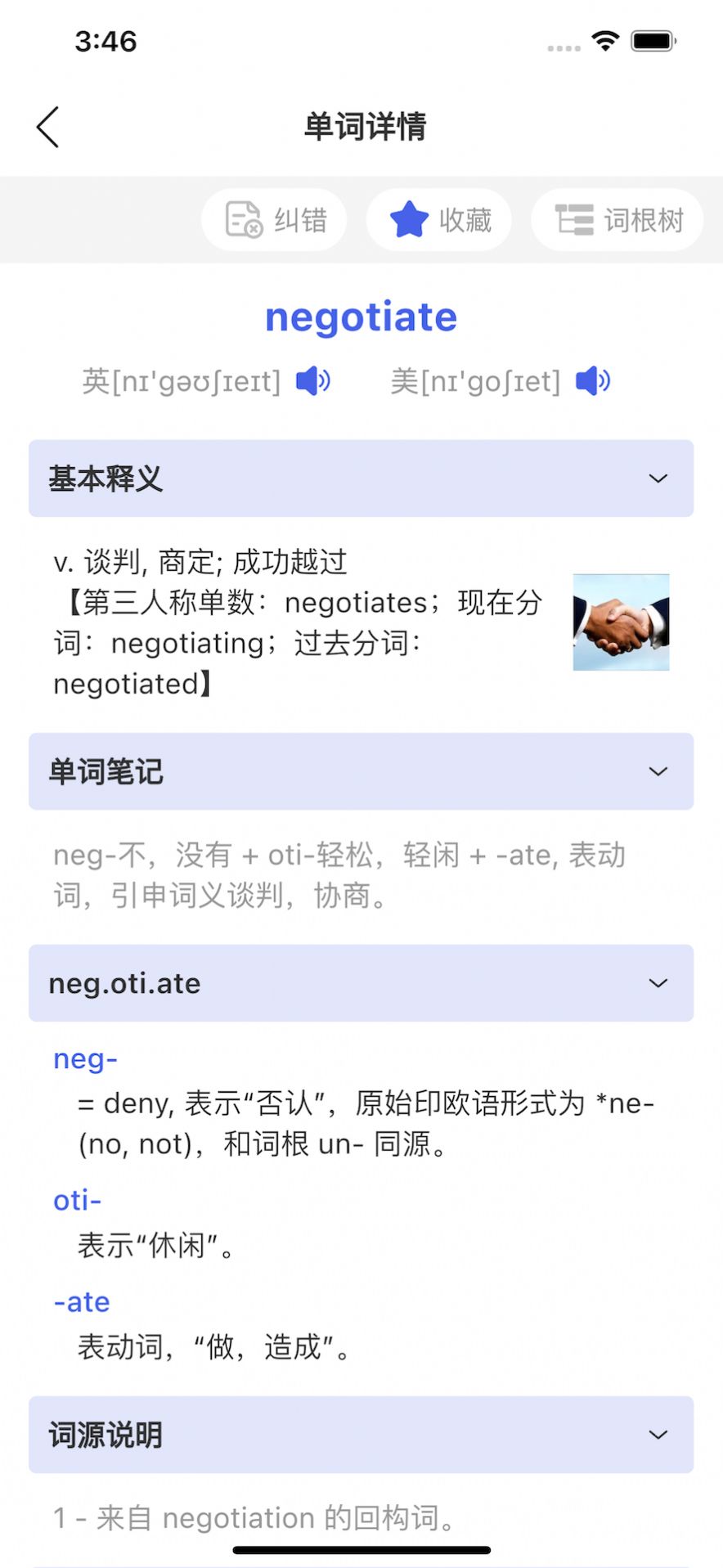
Task: Collapse the 词源说明 section
Action: [x=657, y=1434]
